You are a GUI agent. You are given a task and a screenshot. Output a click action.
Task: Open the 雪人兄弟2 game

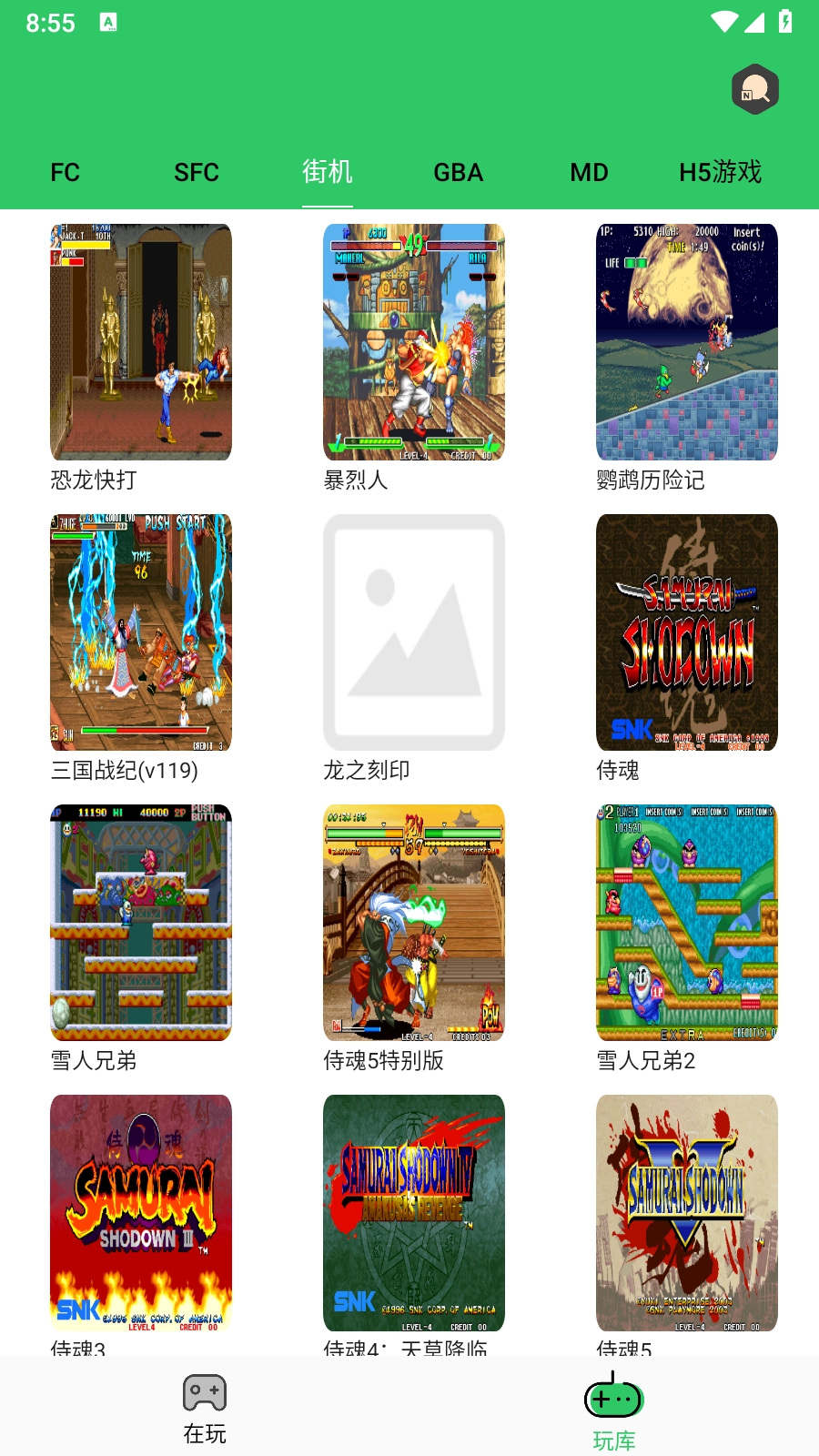687,923
